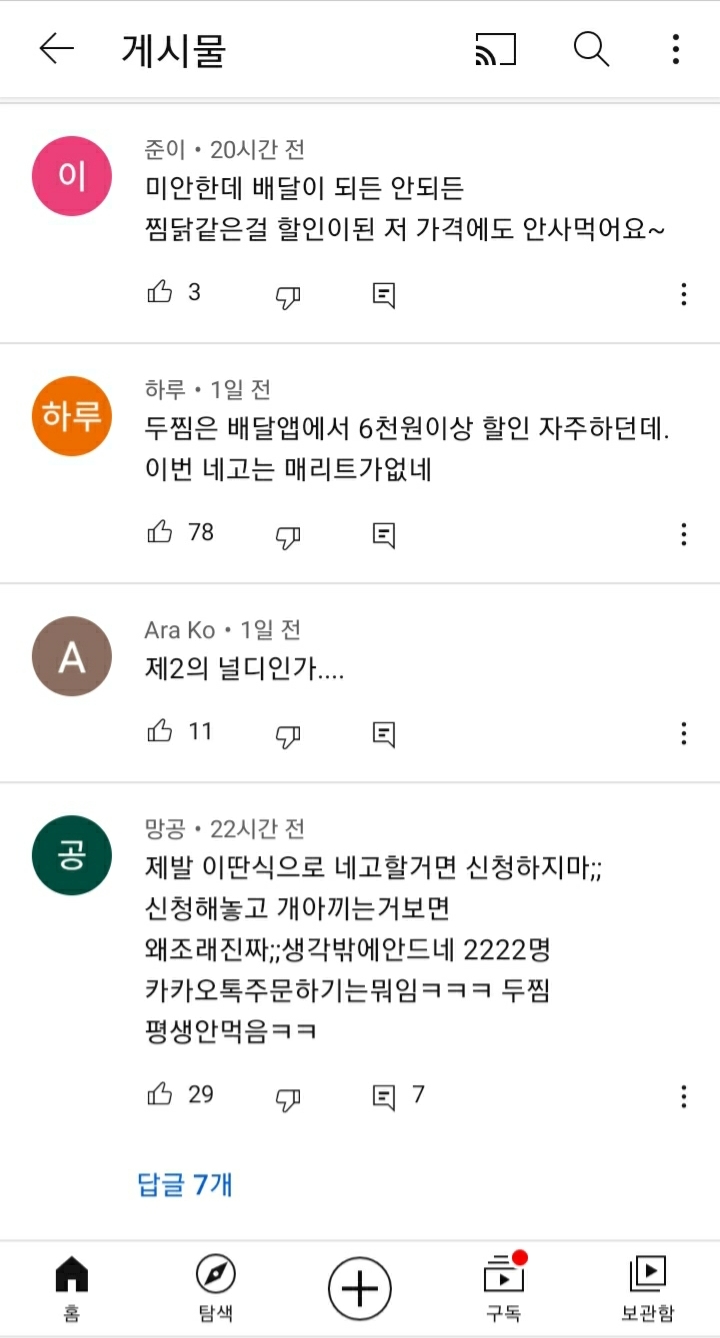The width and height of the screenshot is (720, 1338).
Task: Create new content with plus button
Action: coord(360,1288)
